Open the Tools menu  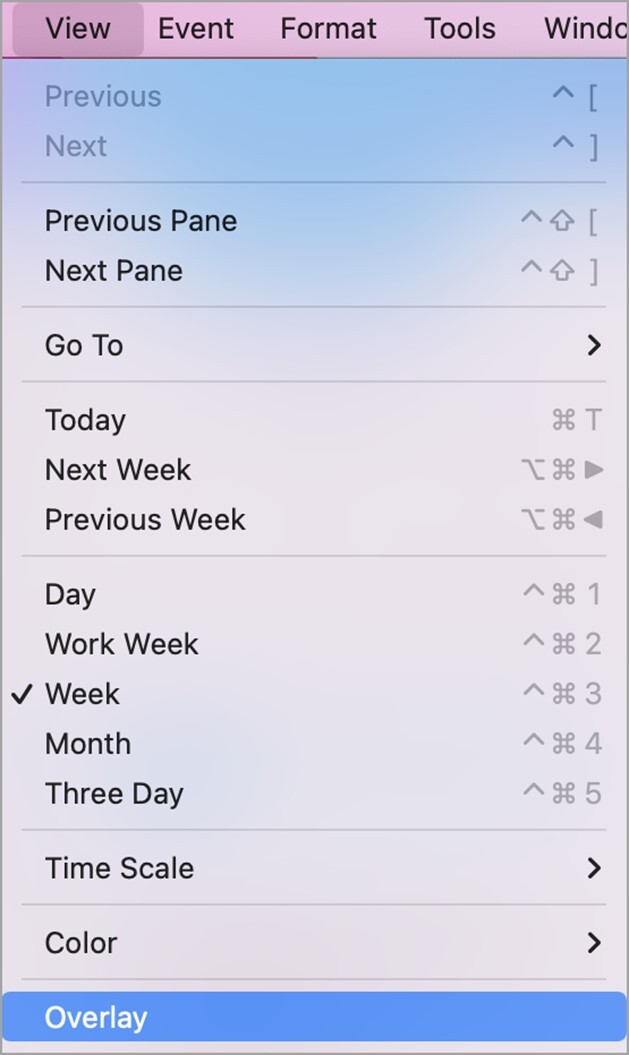(460, 29)
